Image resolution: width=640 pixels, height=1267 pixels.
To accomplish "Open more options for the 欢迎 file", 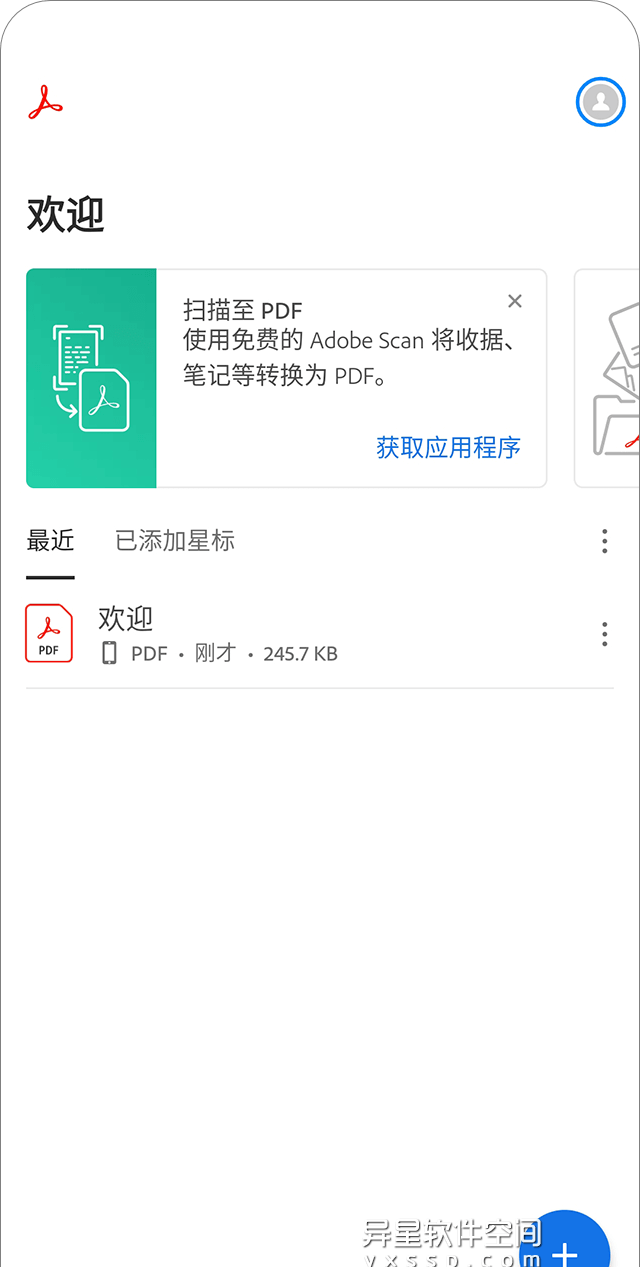I will pos(604,633).
